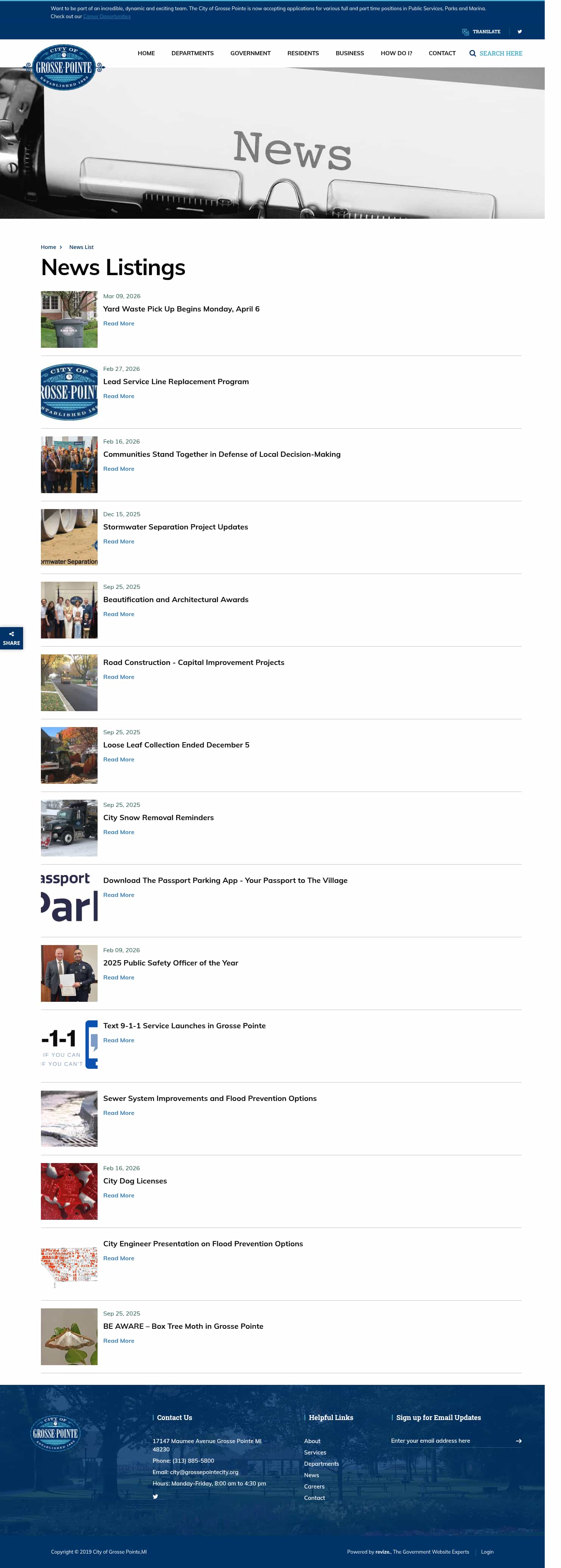This screenshot has height=1568, width=561.
Task: Open the 2025 Public Safety Officer article
Action: point(170,963)
